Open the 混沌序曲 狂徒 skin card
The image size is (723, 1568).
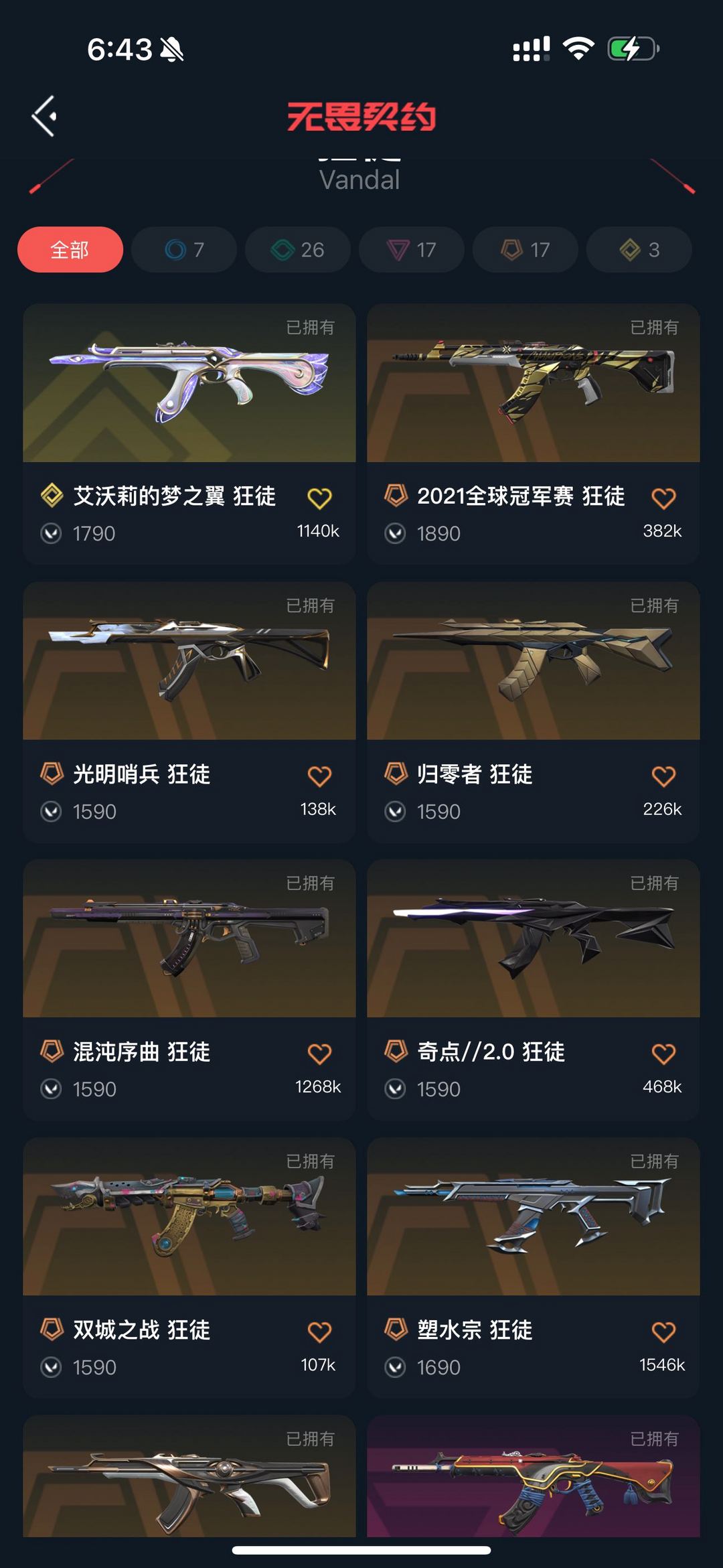(x=189, y=989)
